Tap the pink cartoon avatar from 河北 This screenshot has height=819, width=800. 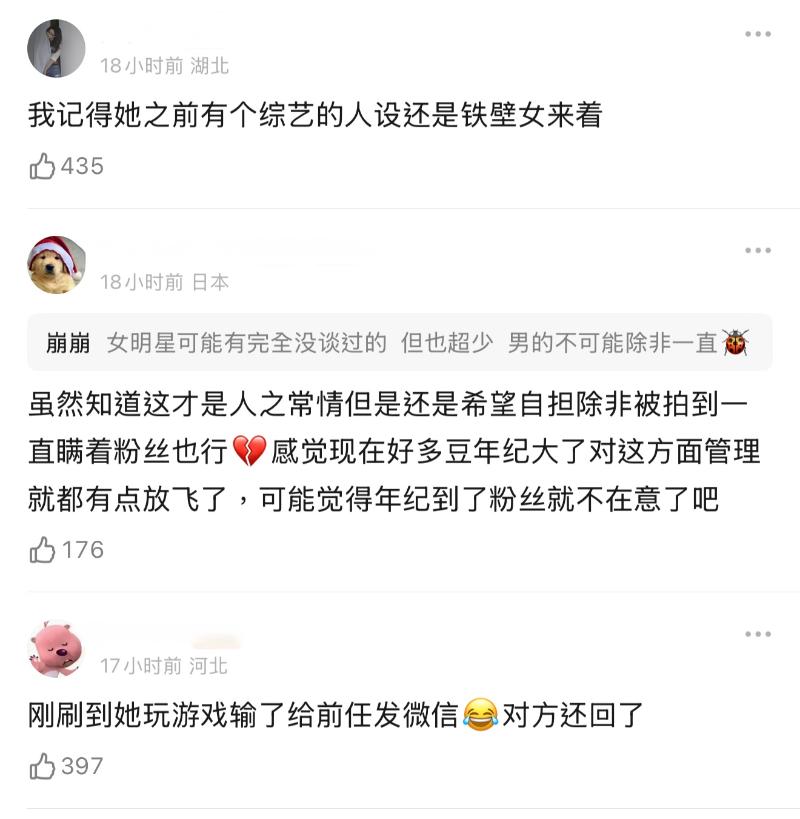click(x=56, y=648)
